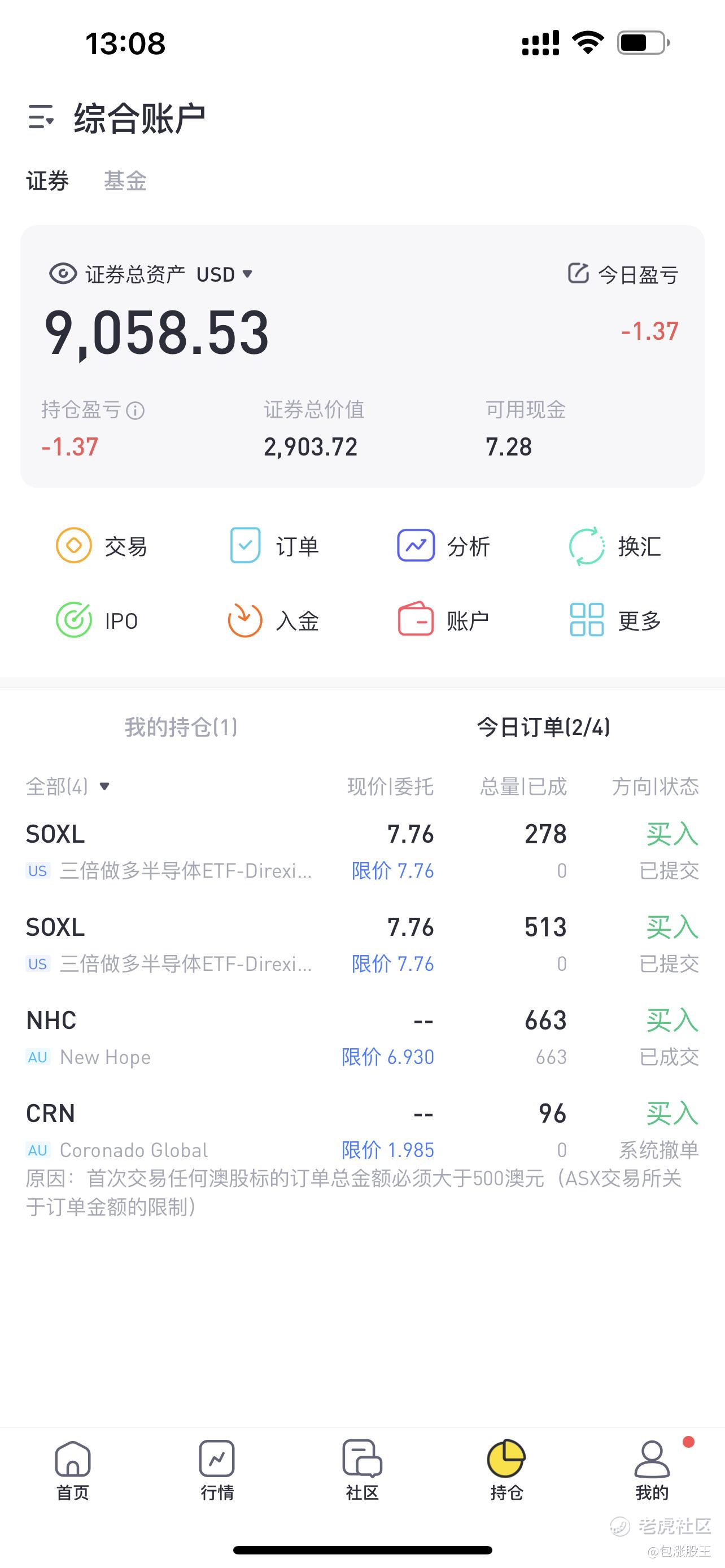Open the account switcher menu icon
The image size is (725, 1568).
point(40,117)
